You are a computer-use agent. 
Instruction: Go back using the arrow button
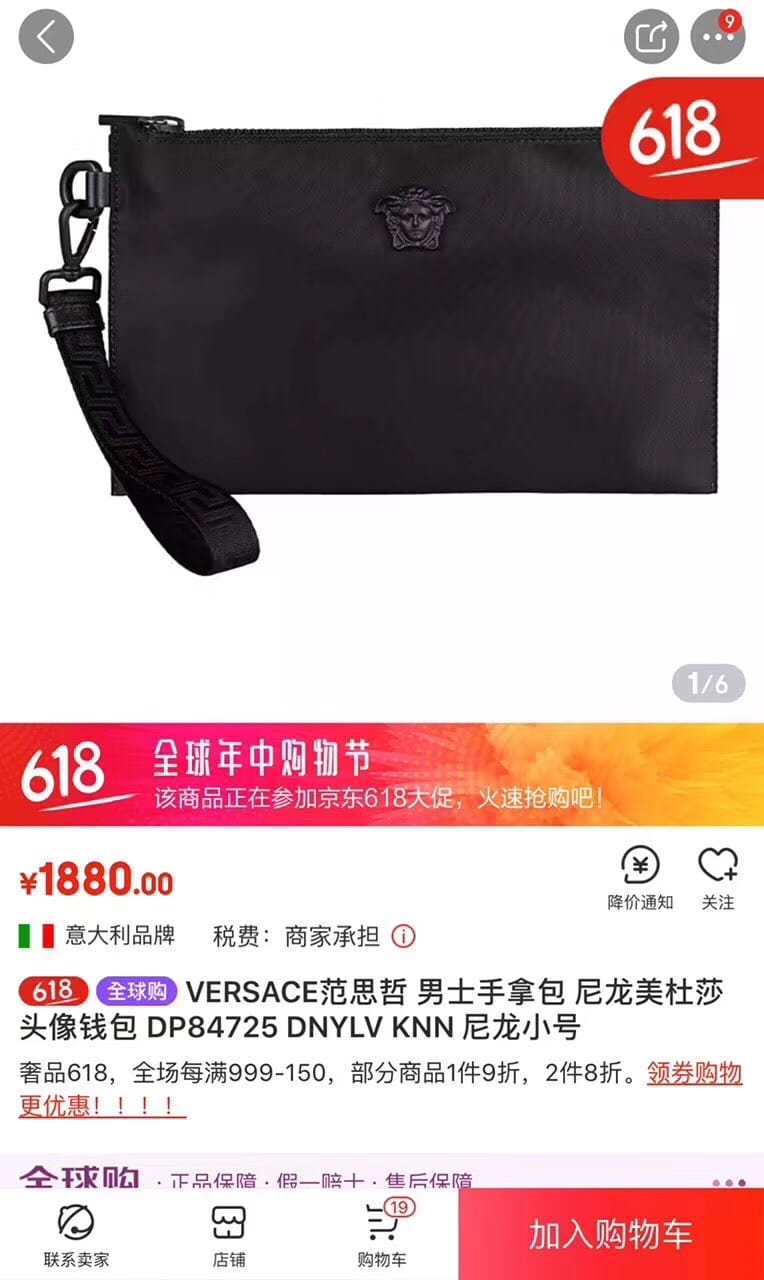(x=46, y=37)
